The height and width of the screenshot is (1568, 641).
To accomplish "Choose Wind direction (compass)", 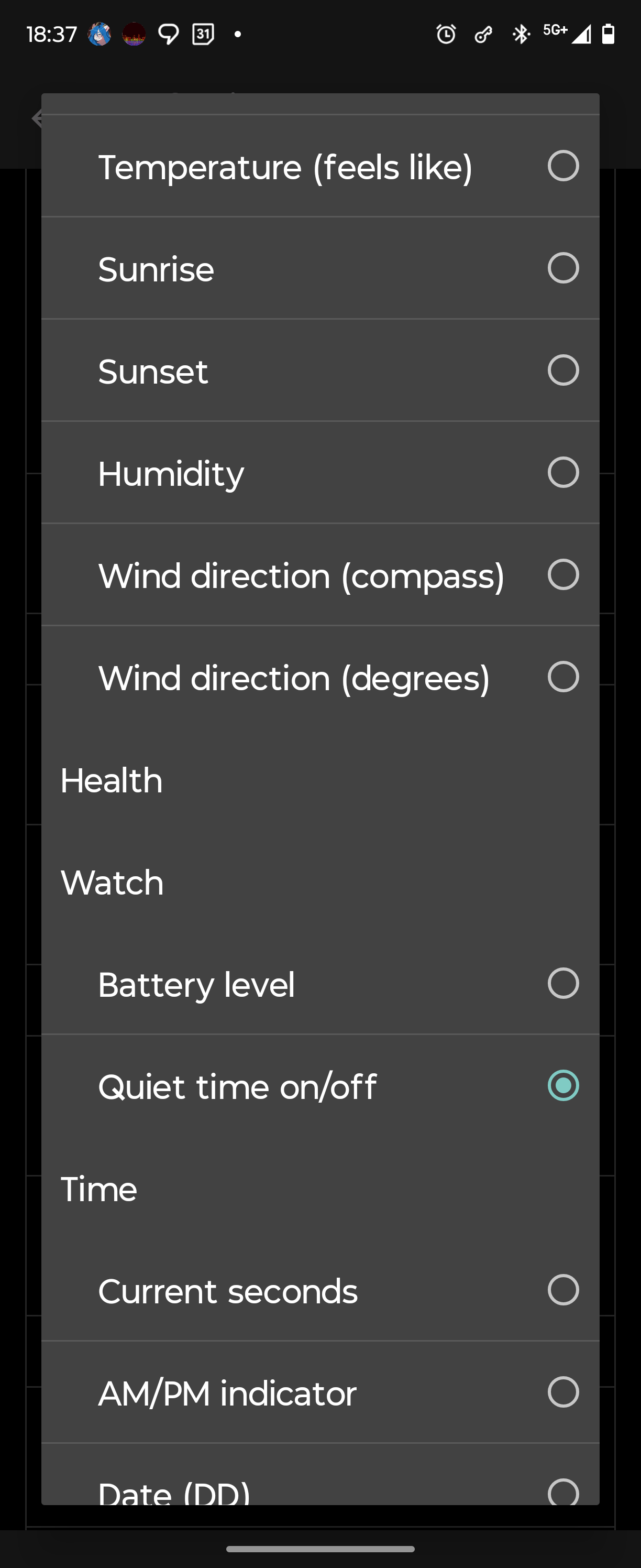I will pos(320,575).
